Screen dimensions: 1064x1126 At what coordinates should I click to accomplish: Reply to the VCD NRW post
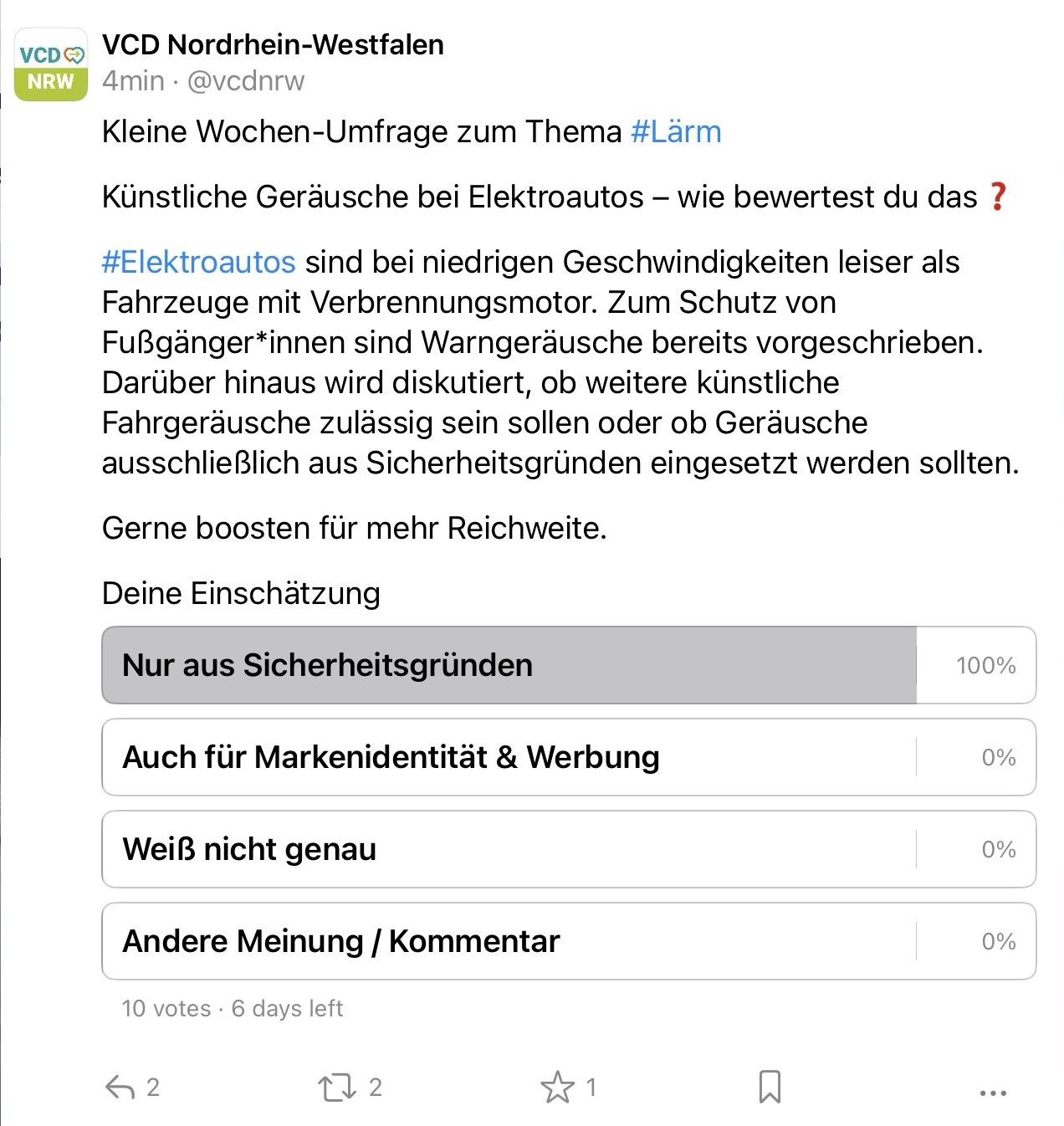click(120, 1088)
